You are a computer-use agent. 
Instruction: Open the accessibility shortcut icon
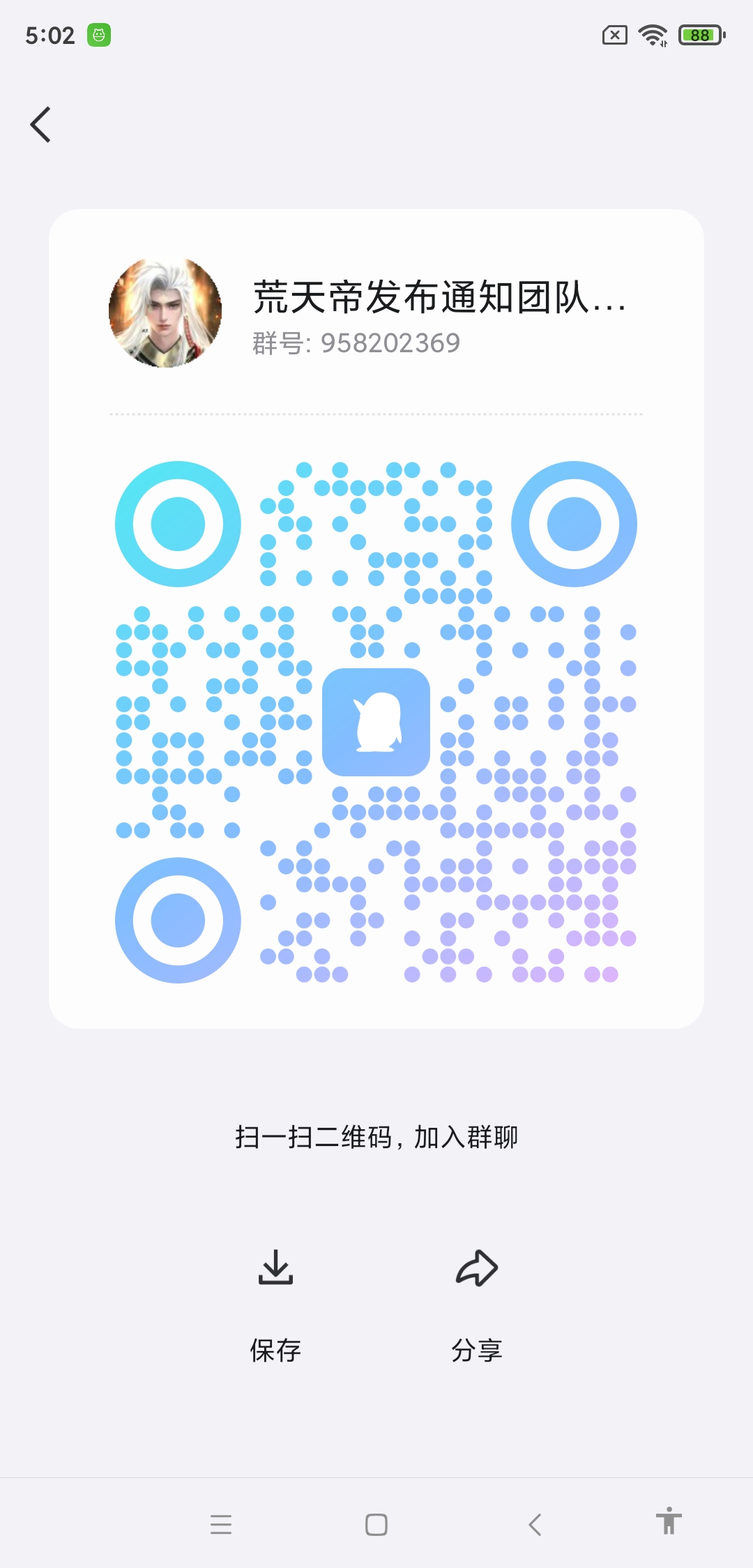pyautogui.click(x=669, y=1521)
